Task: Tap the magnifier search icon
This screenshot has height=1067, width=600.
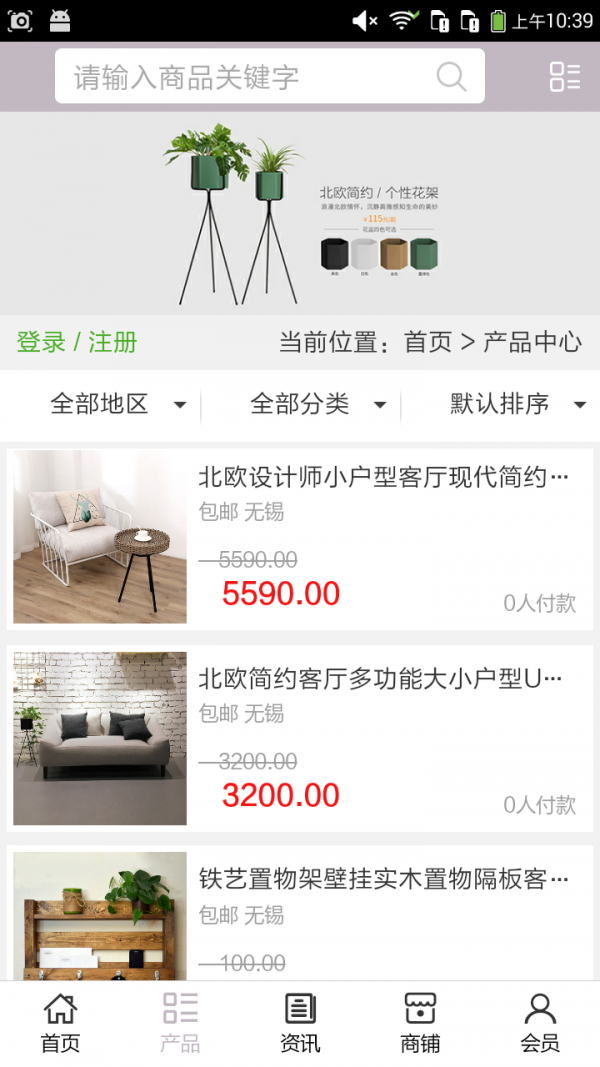Action: 451,77
